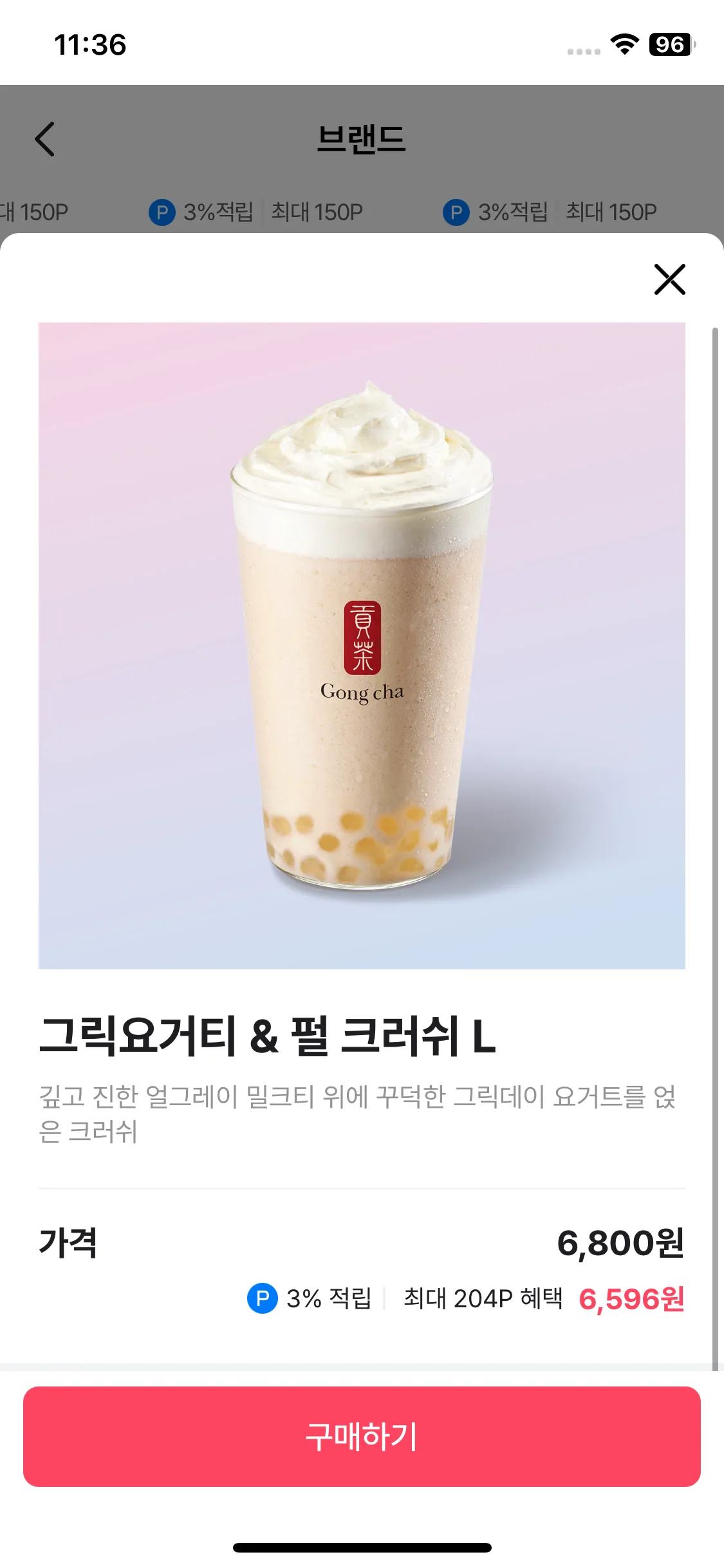
Task: Tap 구매하기 to purchase the drink
Action: click(x=362, y=1436)
